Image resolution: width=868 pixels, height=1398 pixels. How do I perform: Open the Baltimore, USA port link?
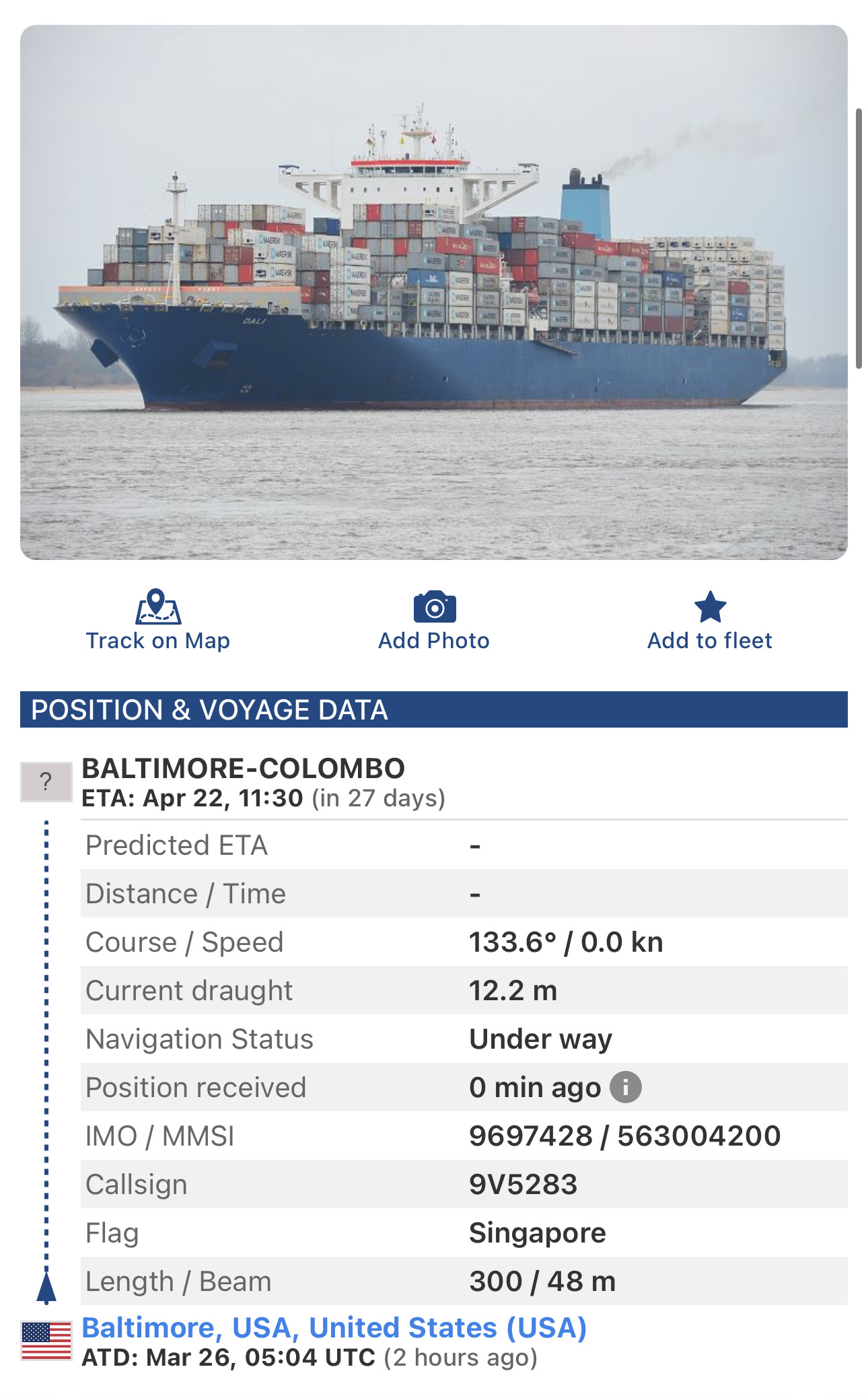(x=334, y=1327)
